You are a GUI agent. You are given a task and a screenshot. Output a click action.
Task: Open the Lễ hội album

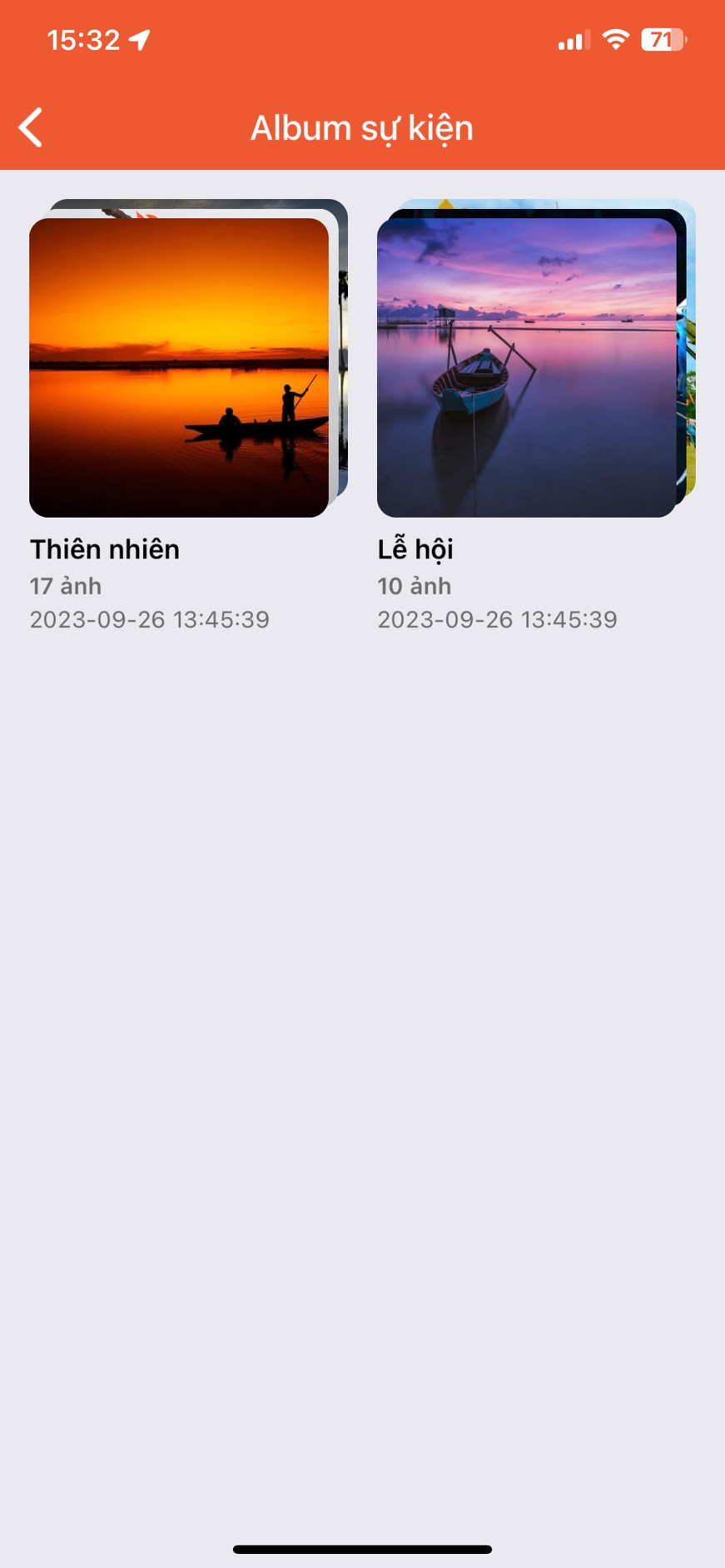526,367
